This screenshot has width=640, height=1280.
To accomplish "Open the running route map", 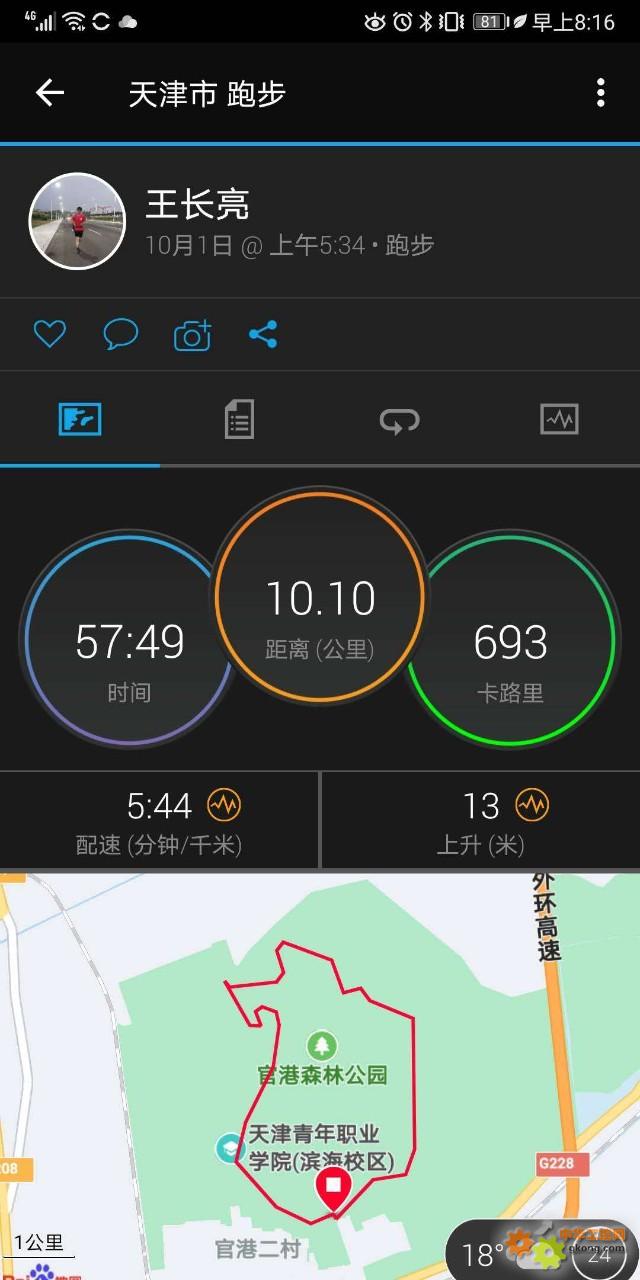I will point(320,1076).
